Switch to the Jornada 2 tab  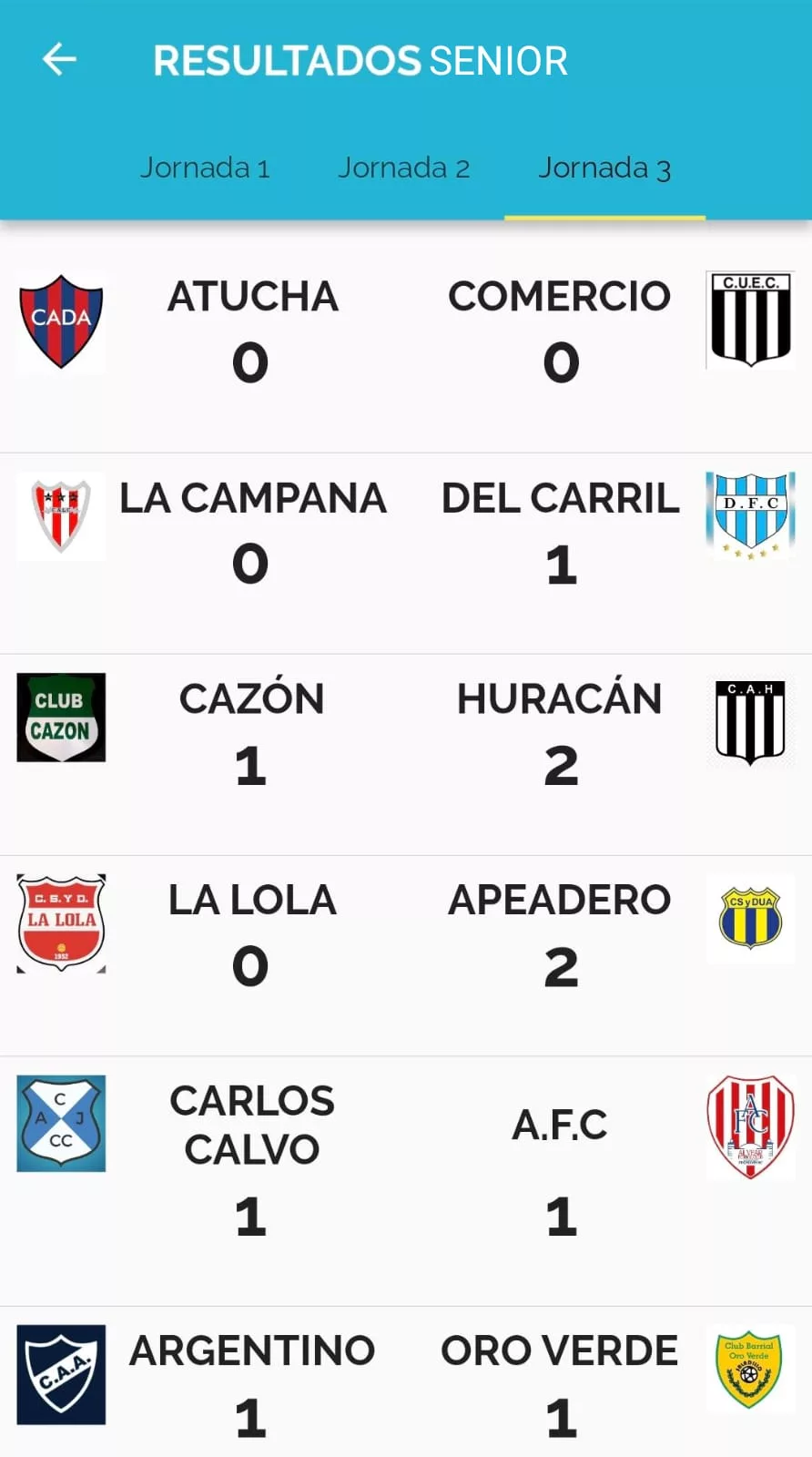[404, 168]
